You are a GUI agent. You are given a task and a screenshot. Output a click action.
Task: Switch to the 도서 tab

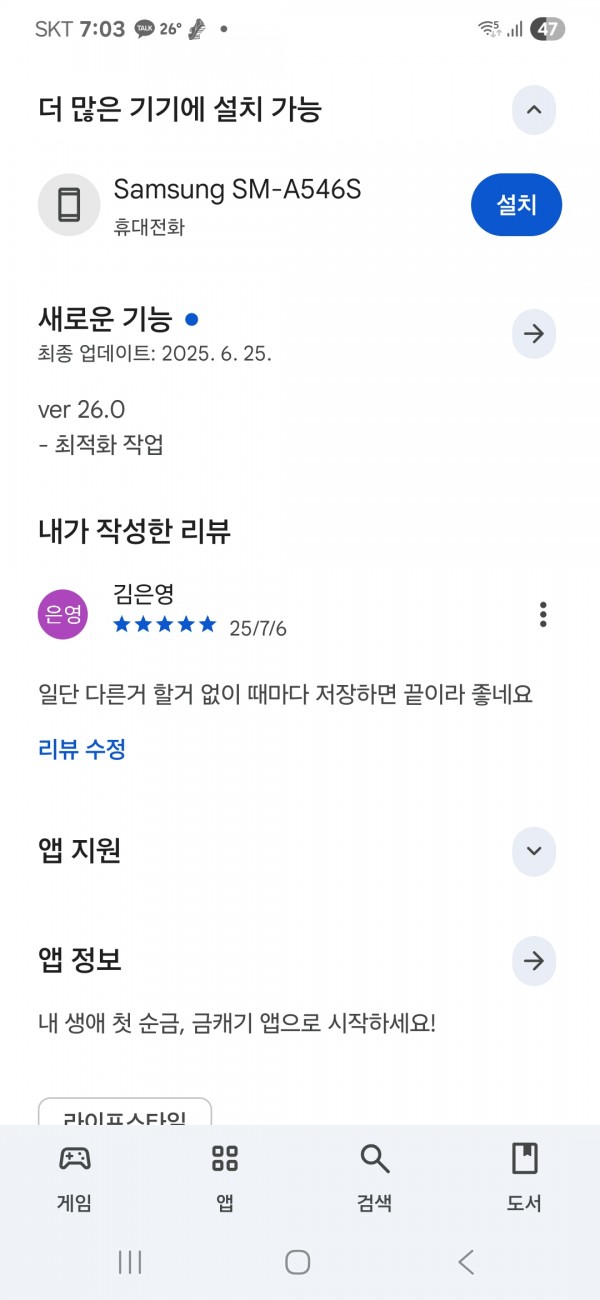point(524,1178)
